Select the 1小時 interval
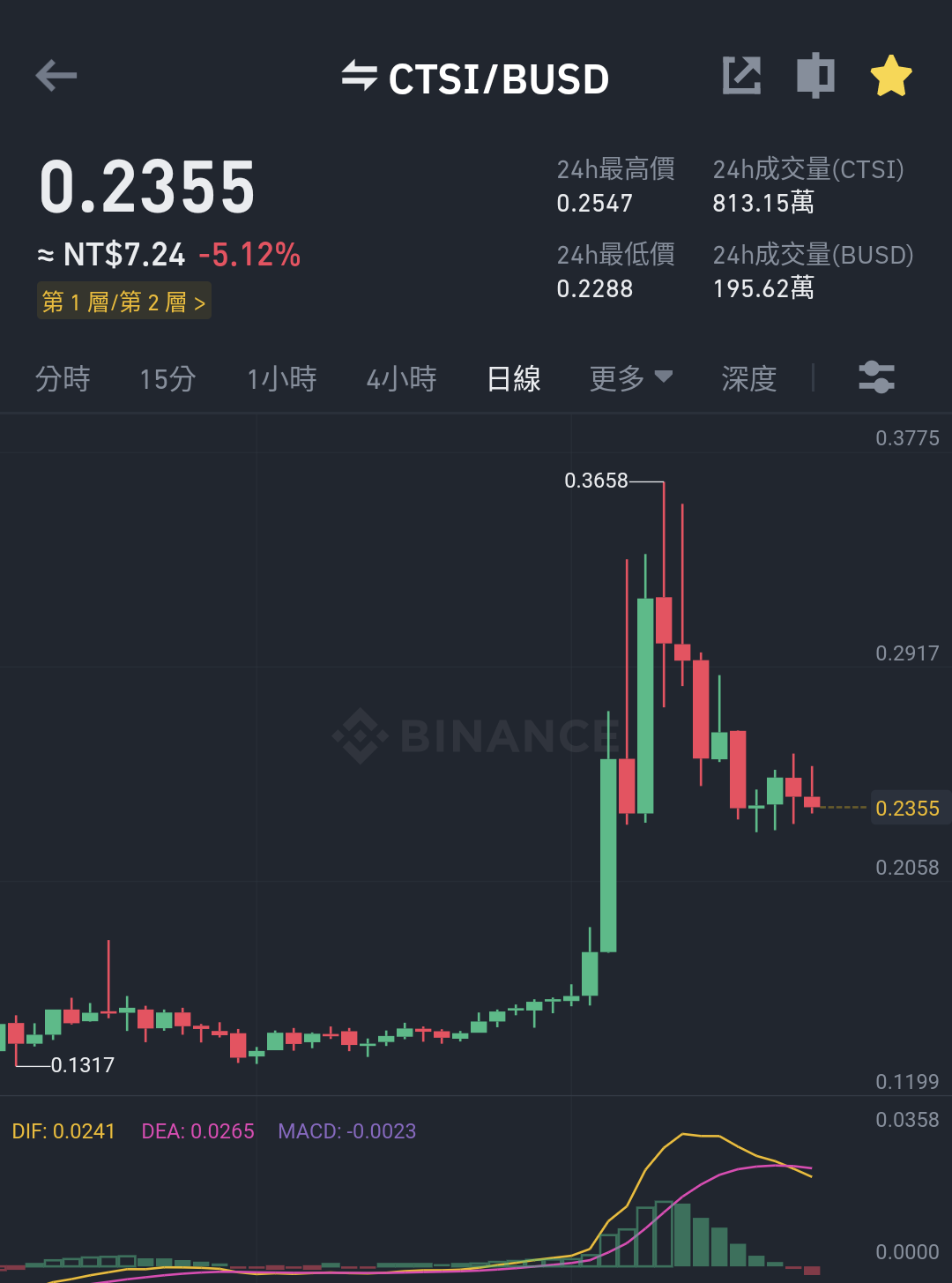This screenshot has width=952, height=1283. tap(281, 379)
